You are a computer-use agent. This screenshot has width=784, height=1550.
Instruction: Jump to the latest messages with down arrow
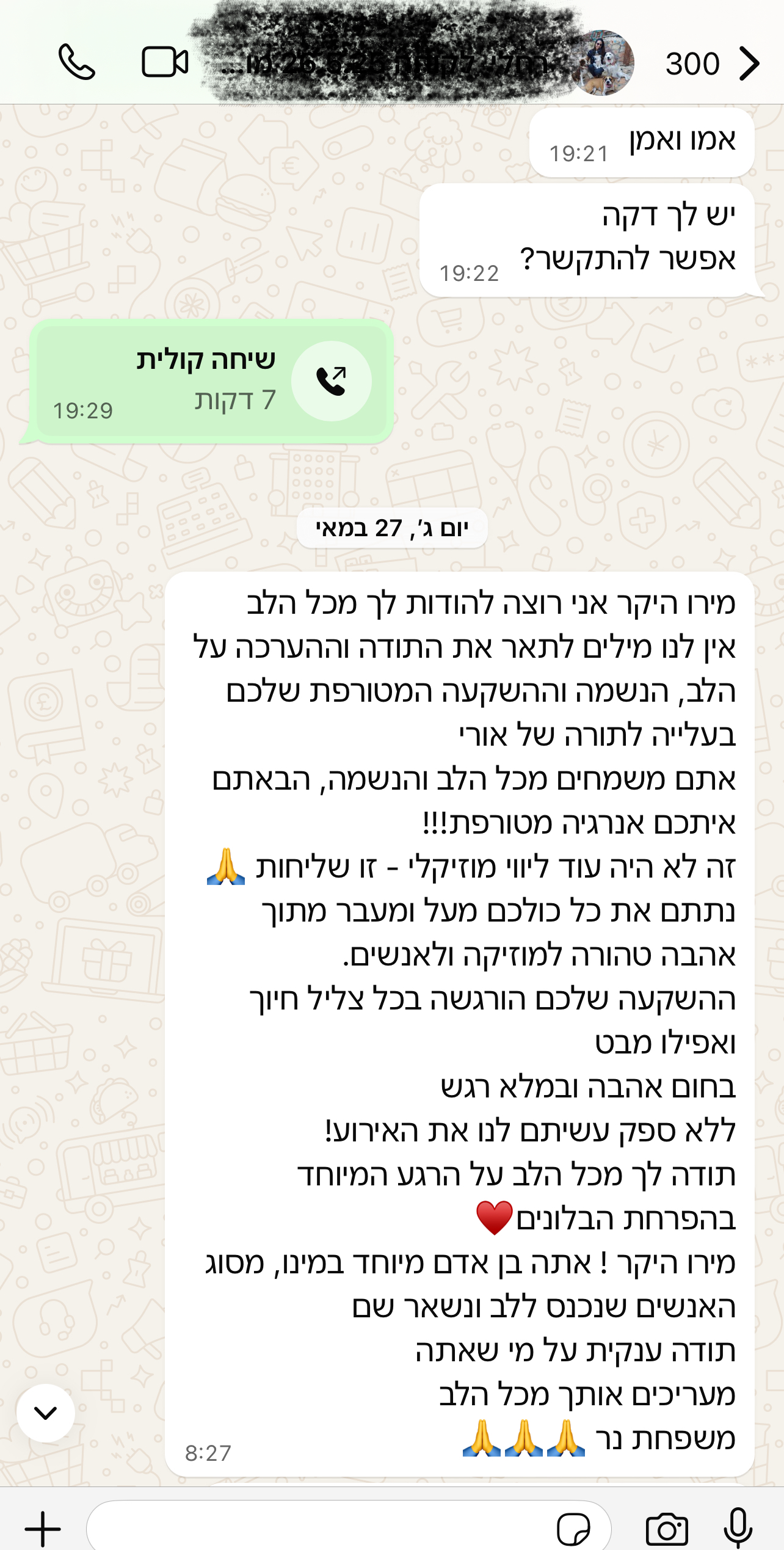coord(46,1413)
